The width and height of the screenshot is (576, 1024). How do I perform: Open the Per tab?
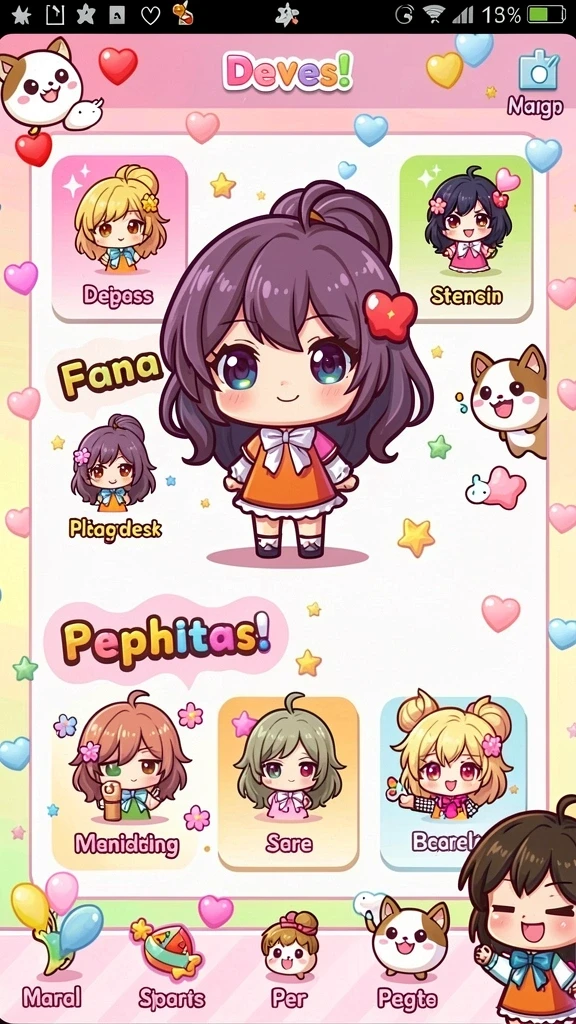pyautogui.click(x=288, y=963)
